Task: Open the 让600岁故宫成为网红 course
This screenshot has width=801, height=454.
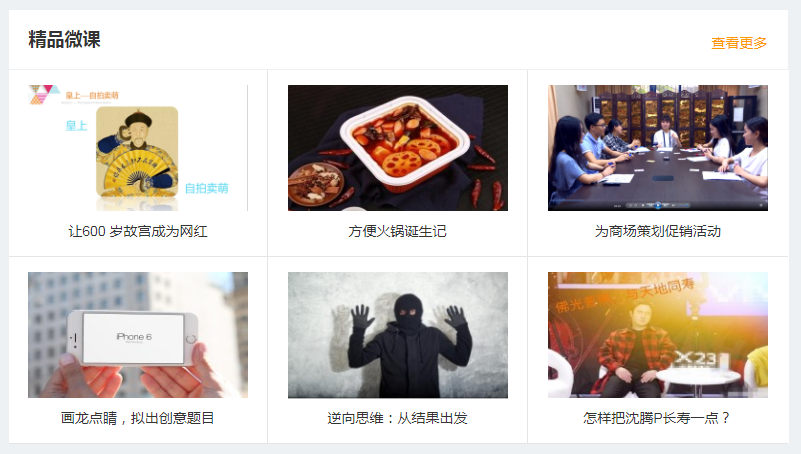Action: point(138,148)
